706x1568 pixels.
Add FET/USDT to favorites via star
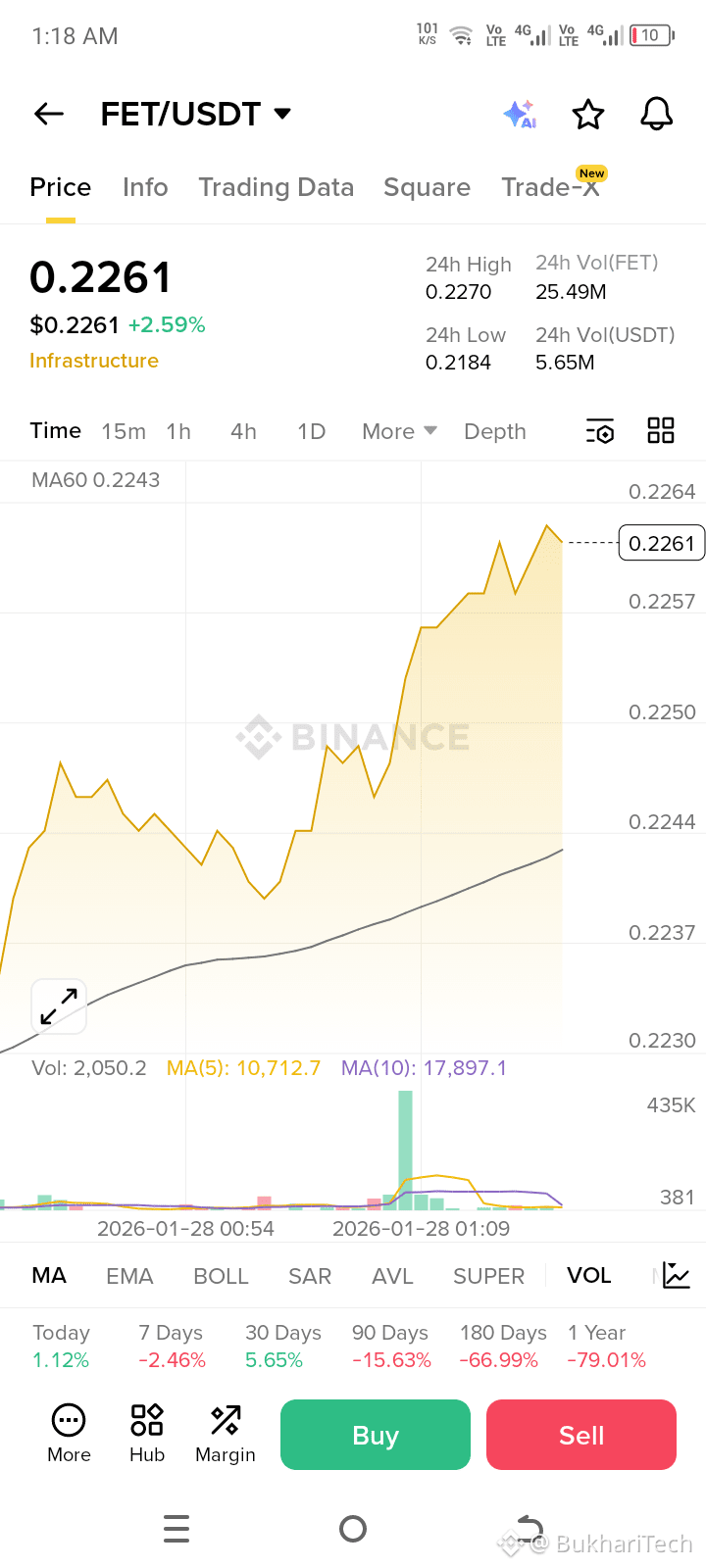pos(587,114)
